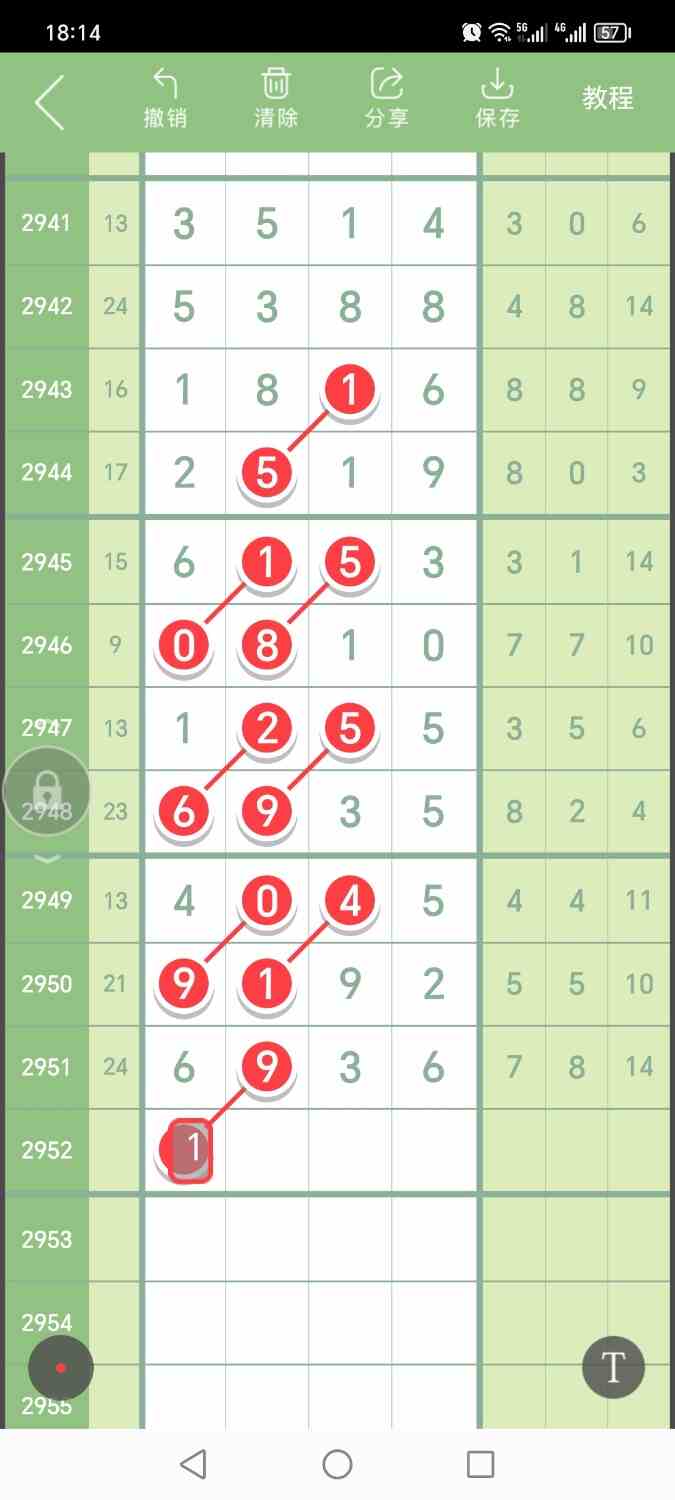This screenshot has height=1500, width=675.
Task: Share the chart via 分享
Action: coord(386,99)
